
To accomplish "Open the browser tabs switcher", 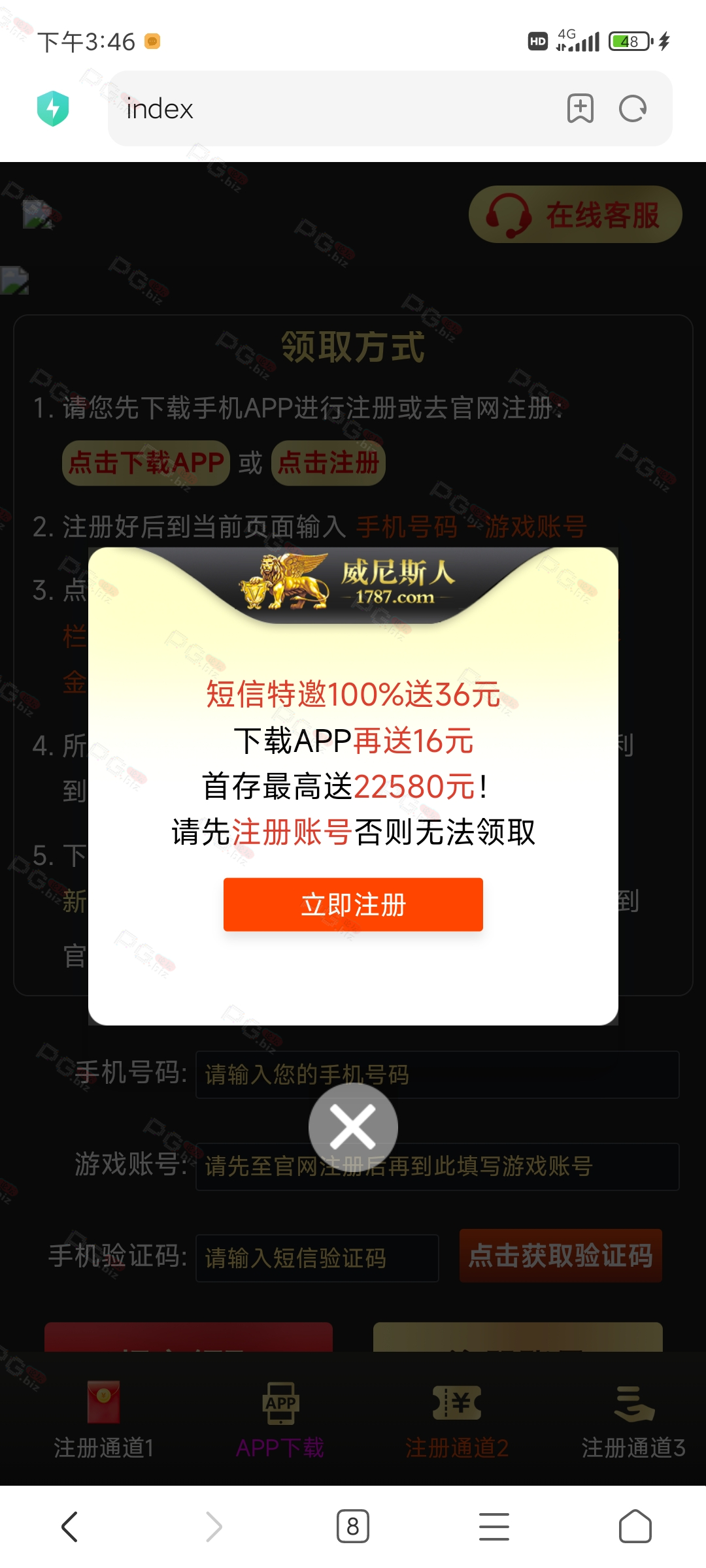I will 353,1527.
